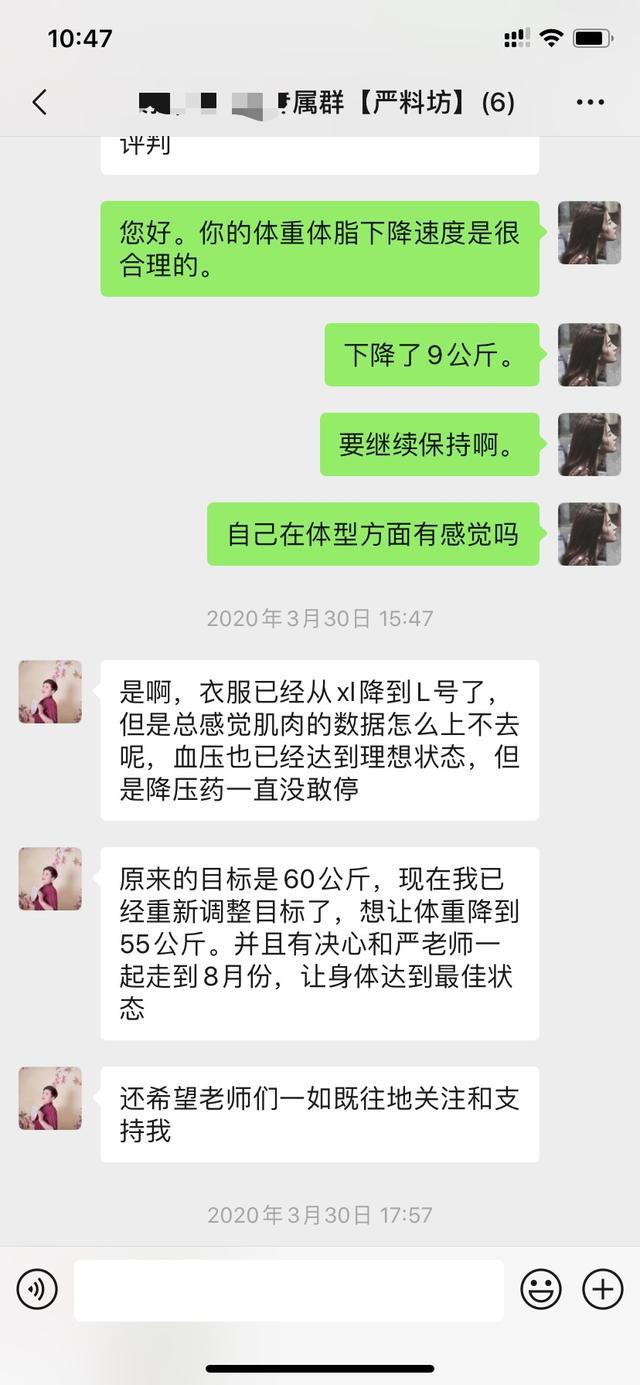Open sender avatar beside 自己在体型方面有感觉吗 message
The width and height of the screenshot is (640, 1385).
pos(589,534)
